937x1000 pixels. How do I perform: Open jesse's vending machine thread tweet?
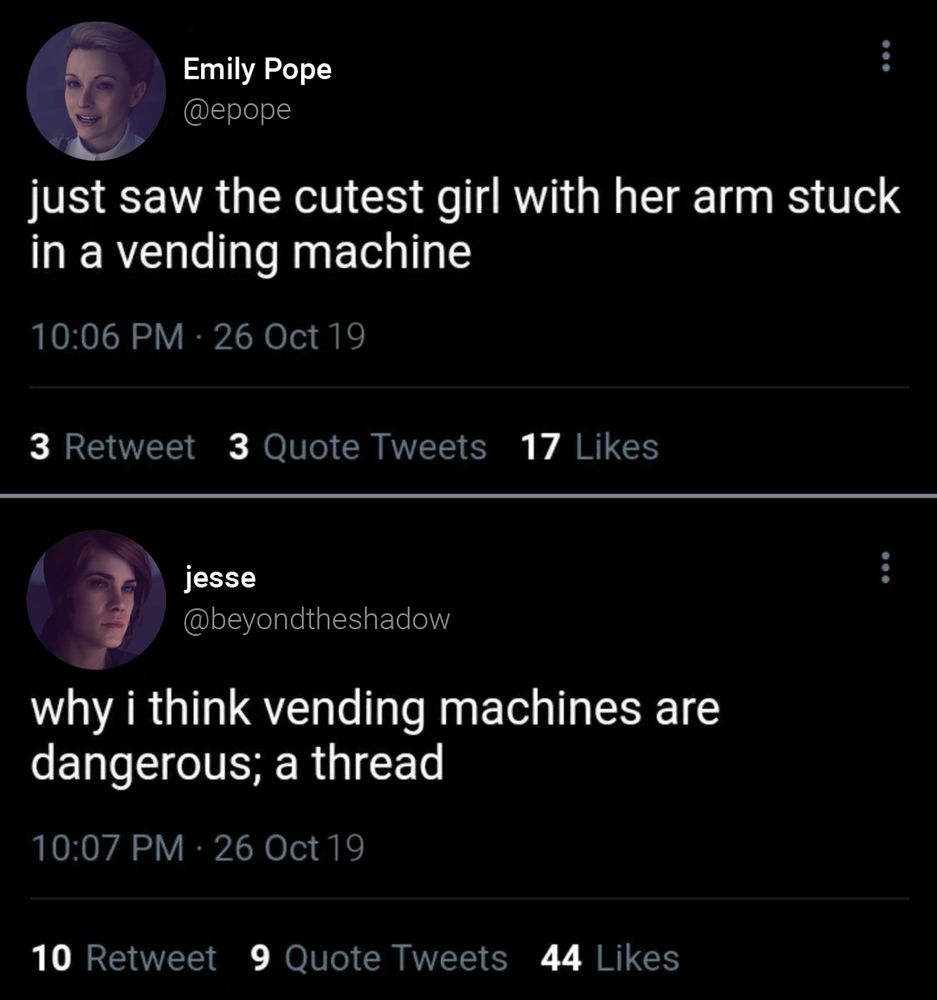(x=375, y=733)
